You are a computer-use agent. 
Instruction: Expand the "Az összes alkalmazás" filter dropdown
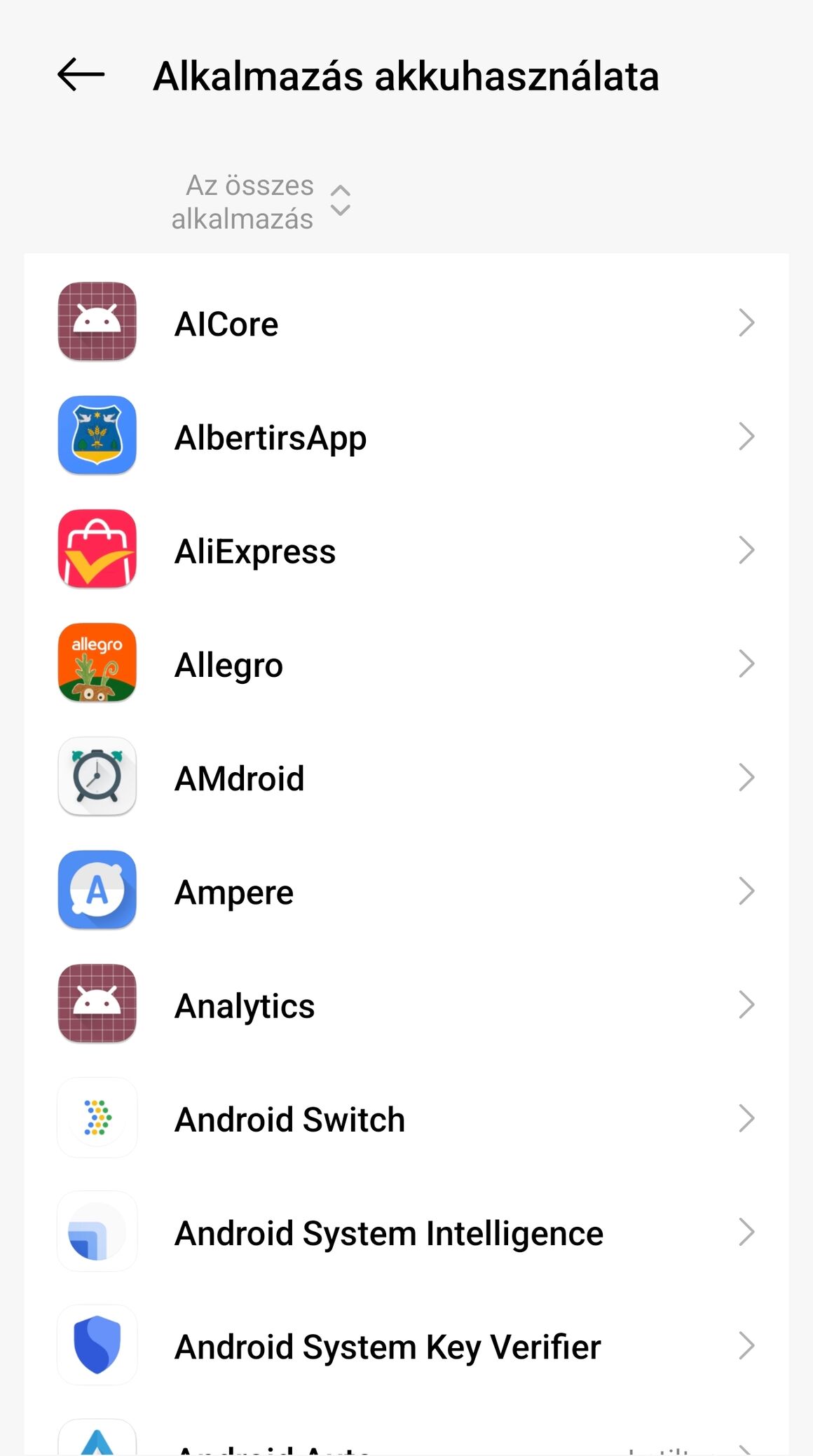point(261,202)
